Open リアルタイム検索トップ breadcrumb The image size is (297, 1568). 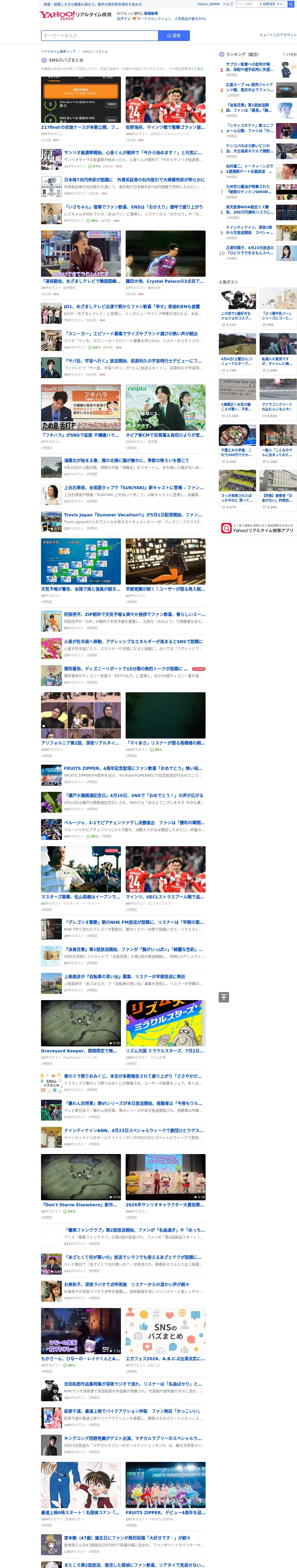pos(59,52)
